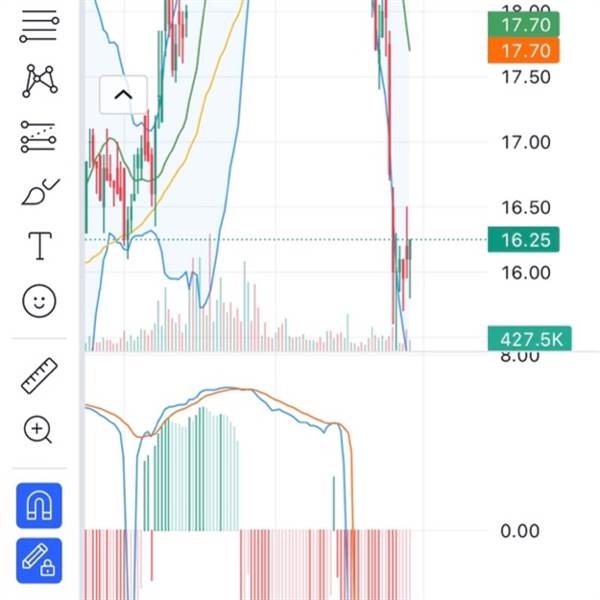Image resolution: width=600 pixels, height=600 pixels.
Task: Open the forecasting and measurement tools
Action: [x=39, y=136]
